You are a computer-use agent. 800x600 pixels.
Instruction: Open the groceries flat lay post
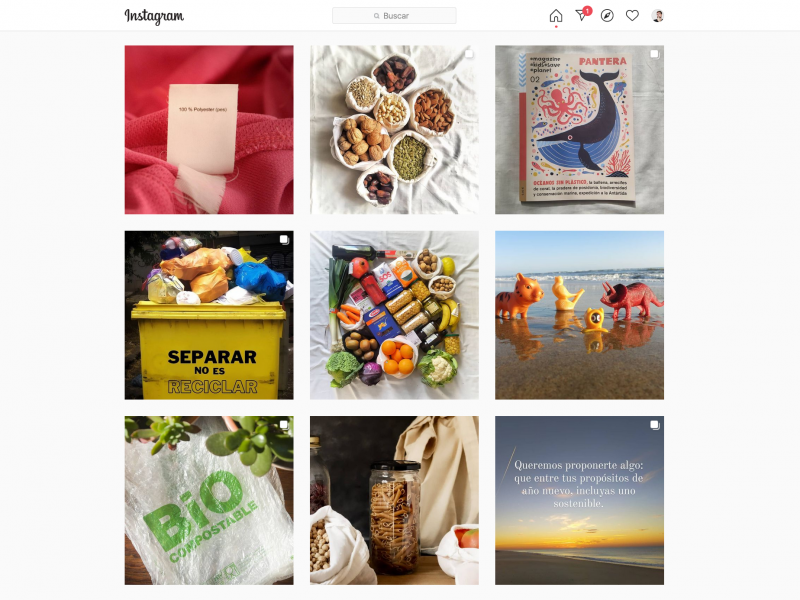coord(394,315)
